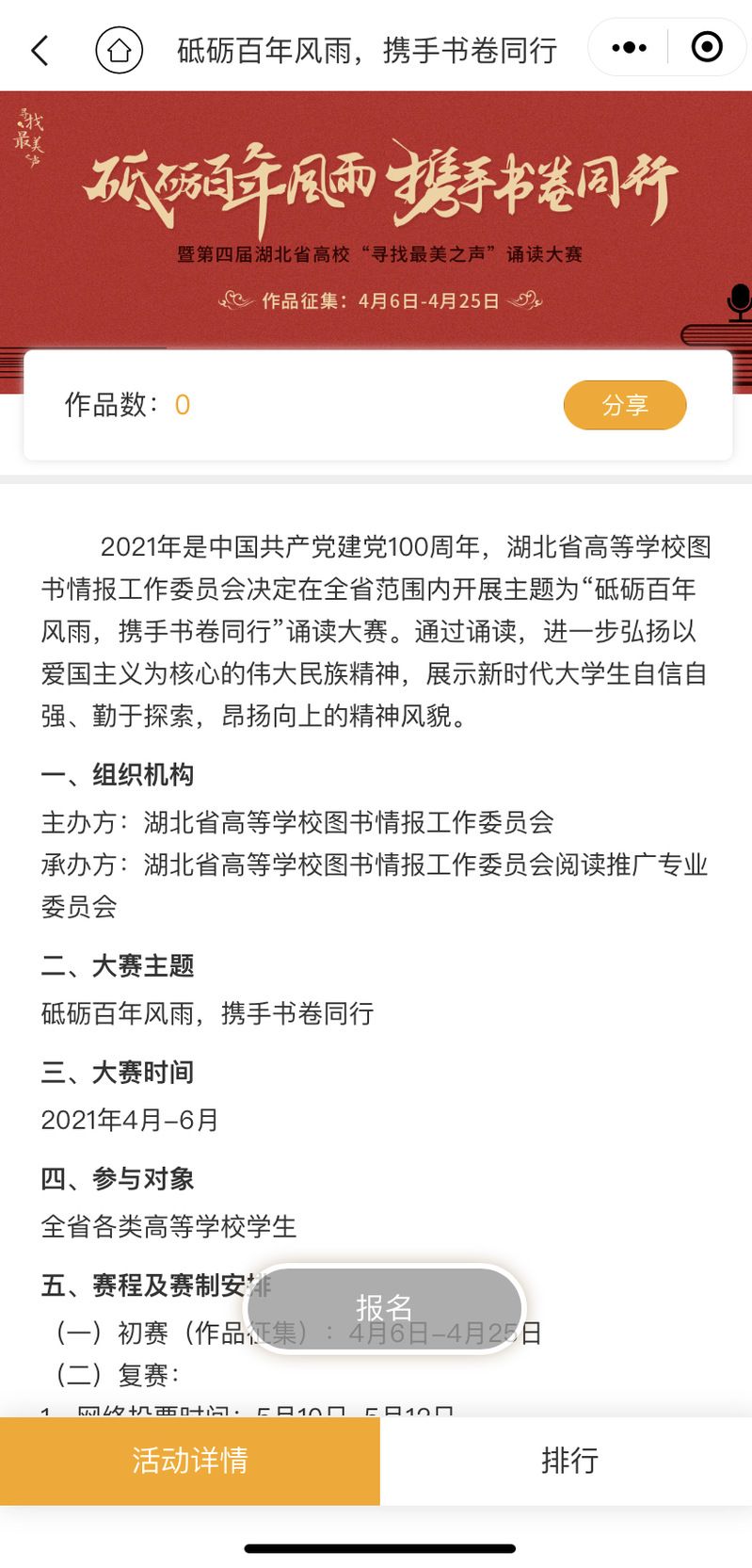Tap the 分享 share button
Image resolution: width=752 pixels, height=1568 pixels.
point(624,405)
